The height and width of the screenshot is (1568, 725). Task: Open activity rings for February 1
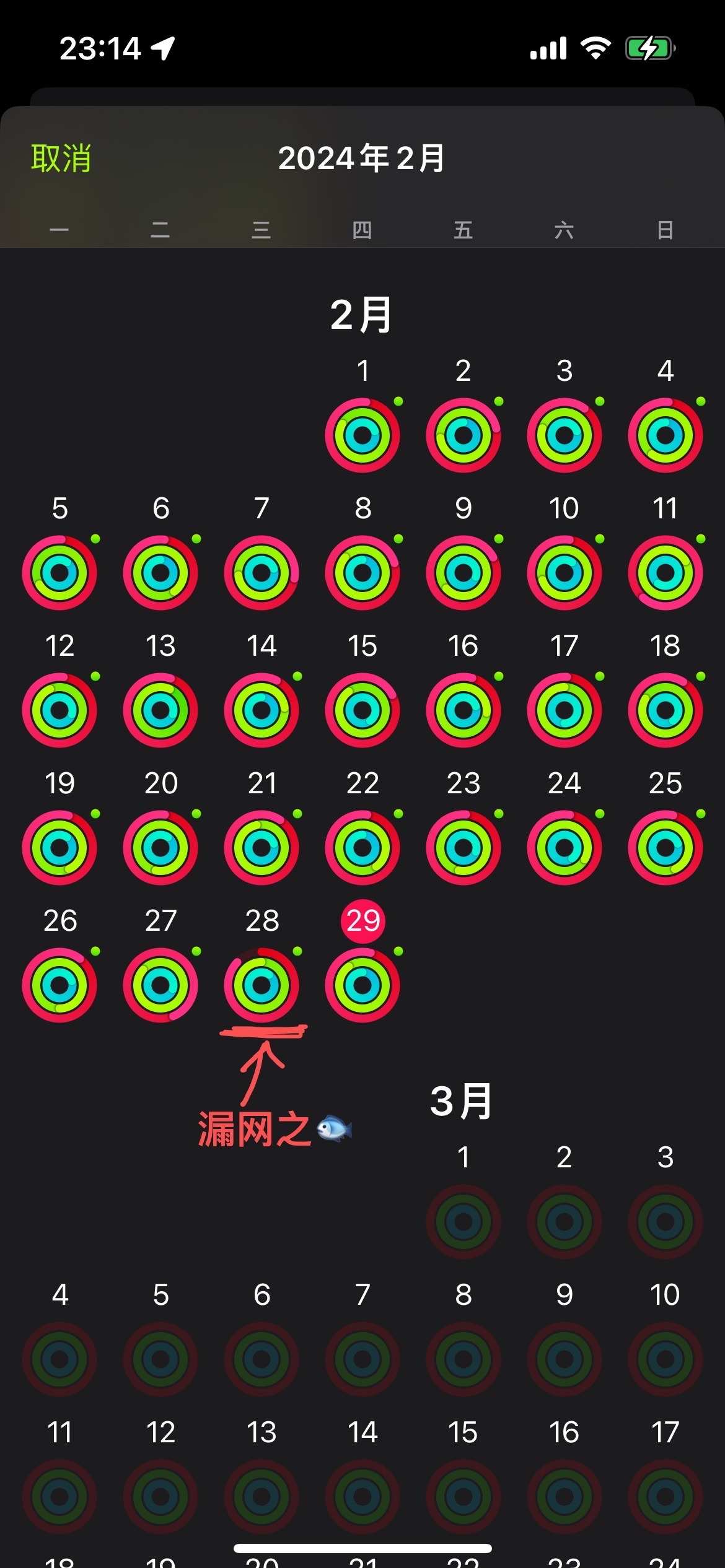(x=362, y=435)
